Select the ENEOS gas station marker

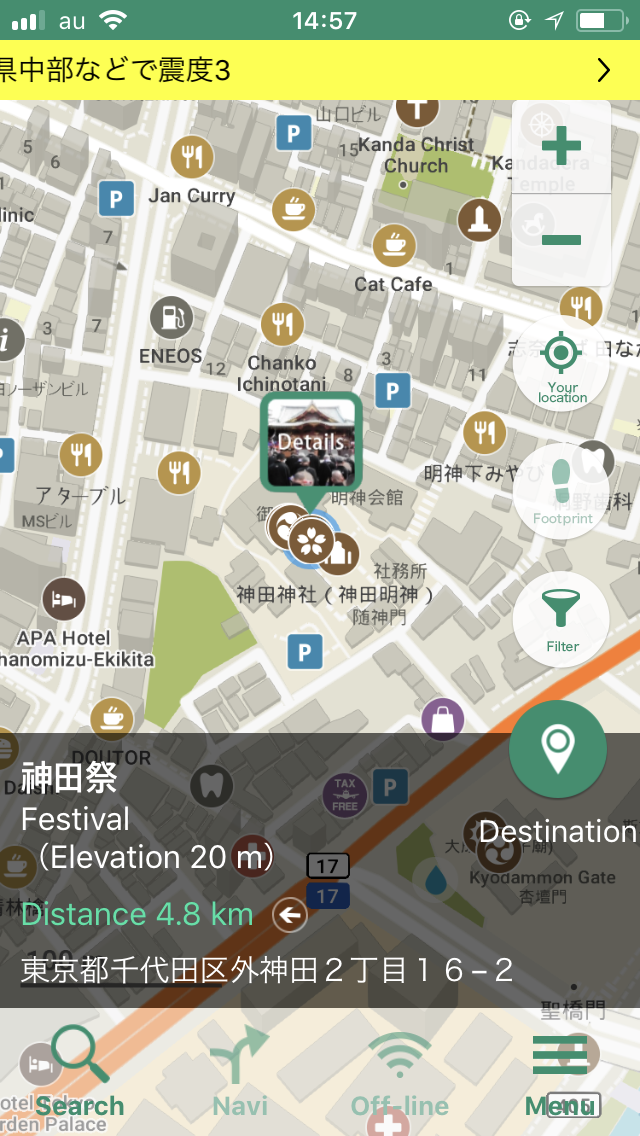171,318
